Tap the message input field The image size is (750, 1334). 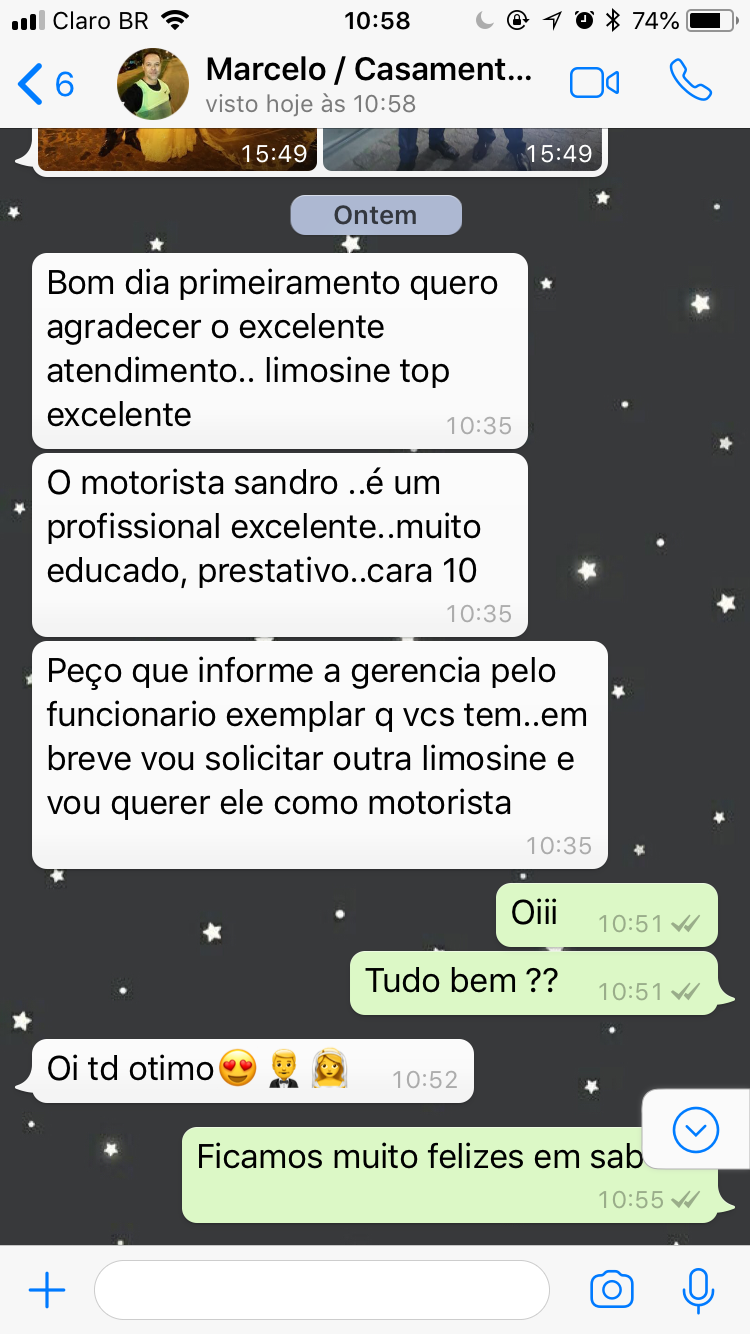(x=320, y=1290)
